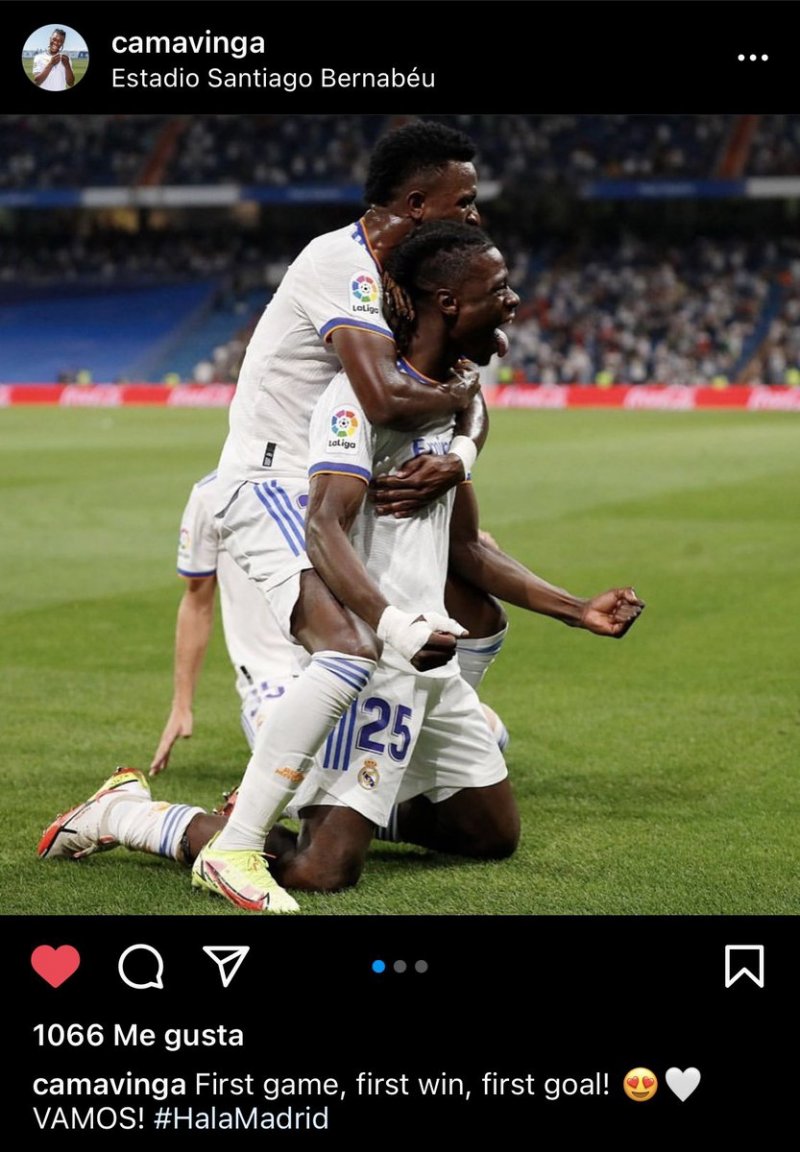Image resolution: width=800 pixels, height=1152 pixels.
Task: Unlike the post with the red heart
Action: click(55, 966)
